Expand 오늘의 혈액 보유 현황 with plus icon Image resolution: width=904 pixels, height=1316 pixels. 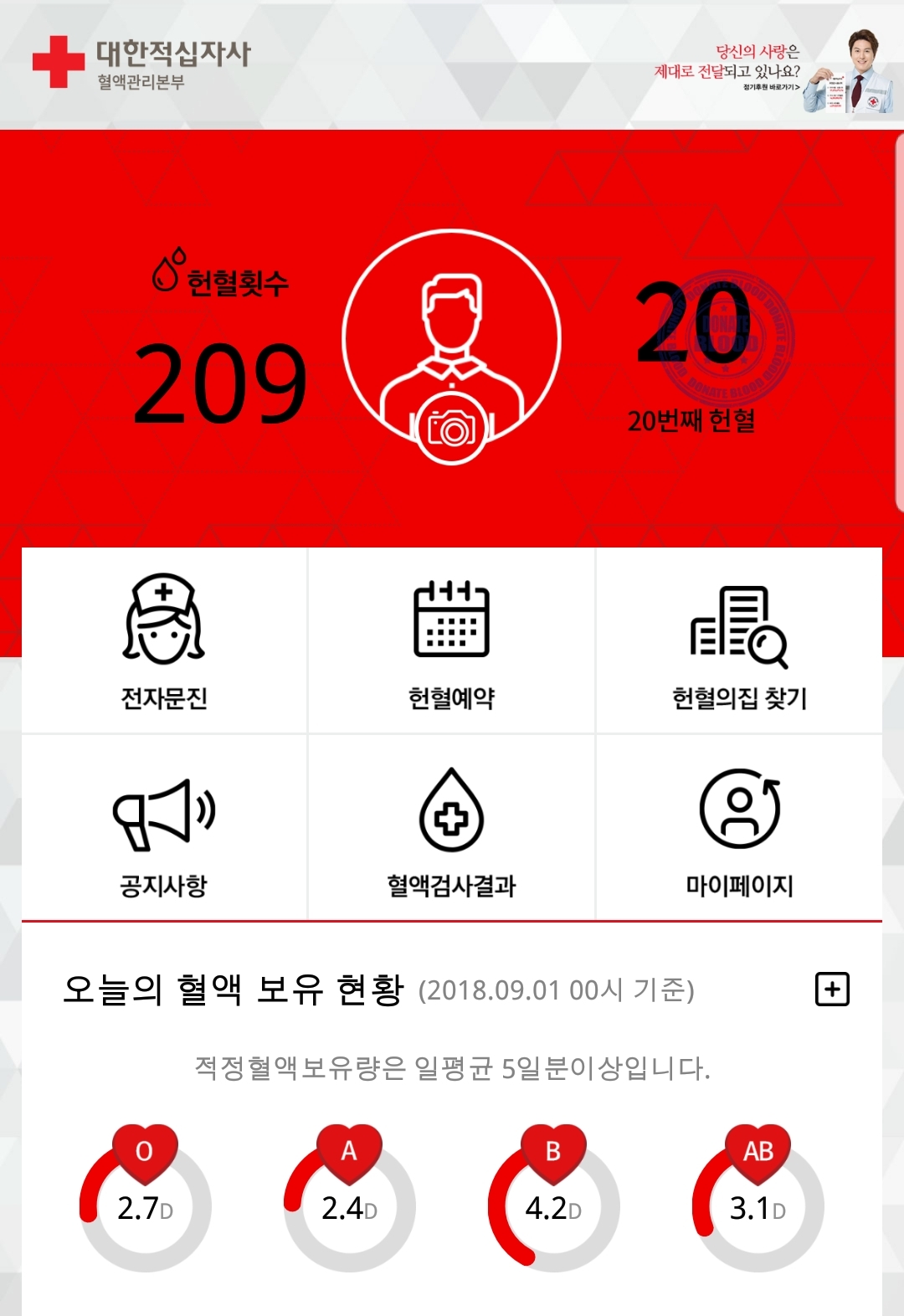point(832,990)
